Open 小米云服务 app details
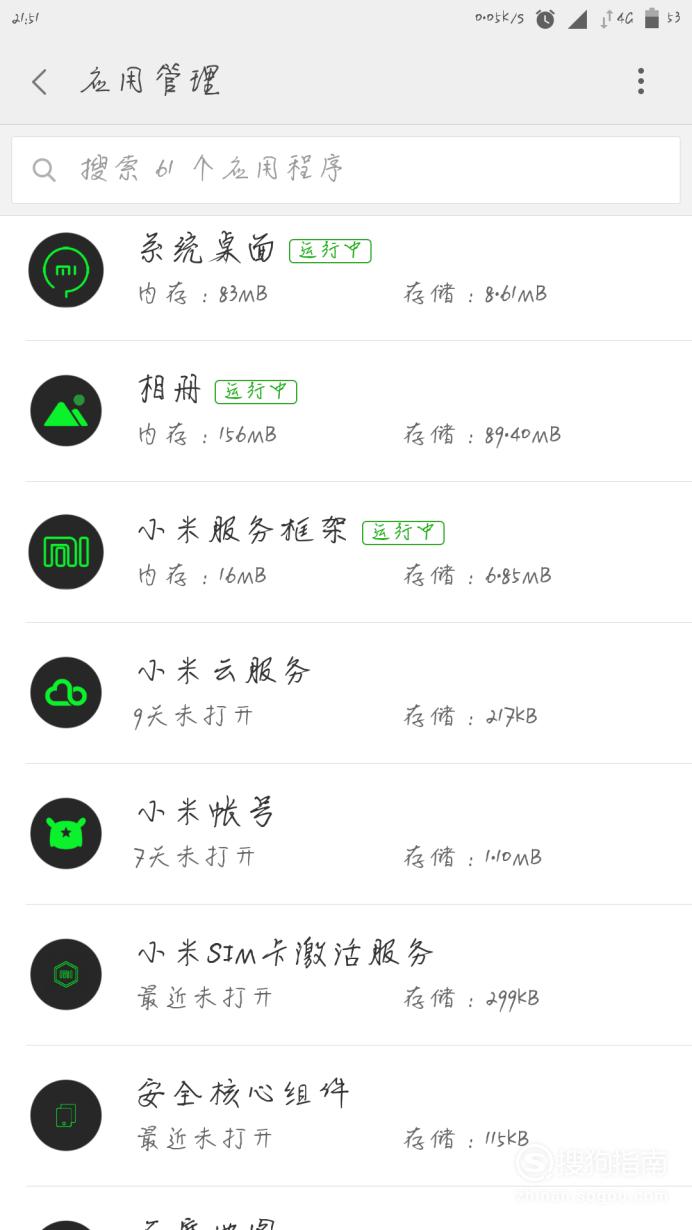Image resolution: width=692 pixels, height=1230 pixels. tap(346, 693)
